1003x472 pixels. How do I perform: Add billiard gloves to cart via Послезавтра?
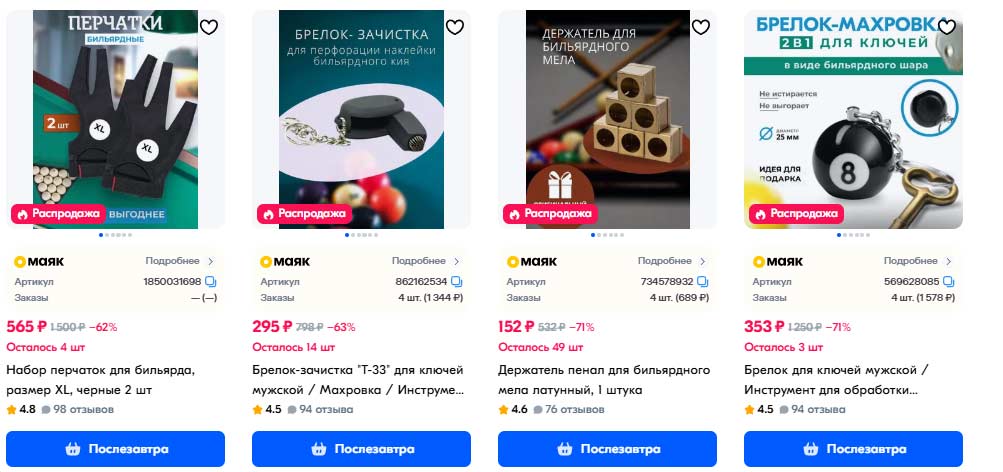click(115, 449)
